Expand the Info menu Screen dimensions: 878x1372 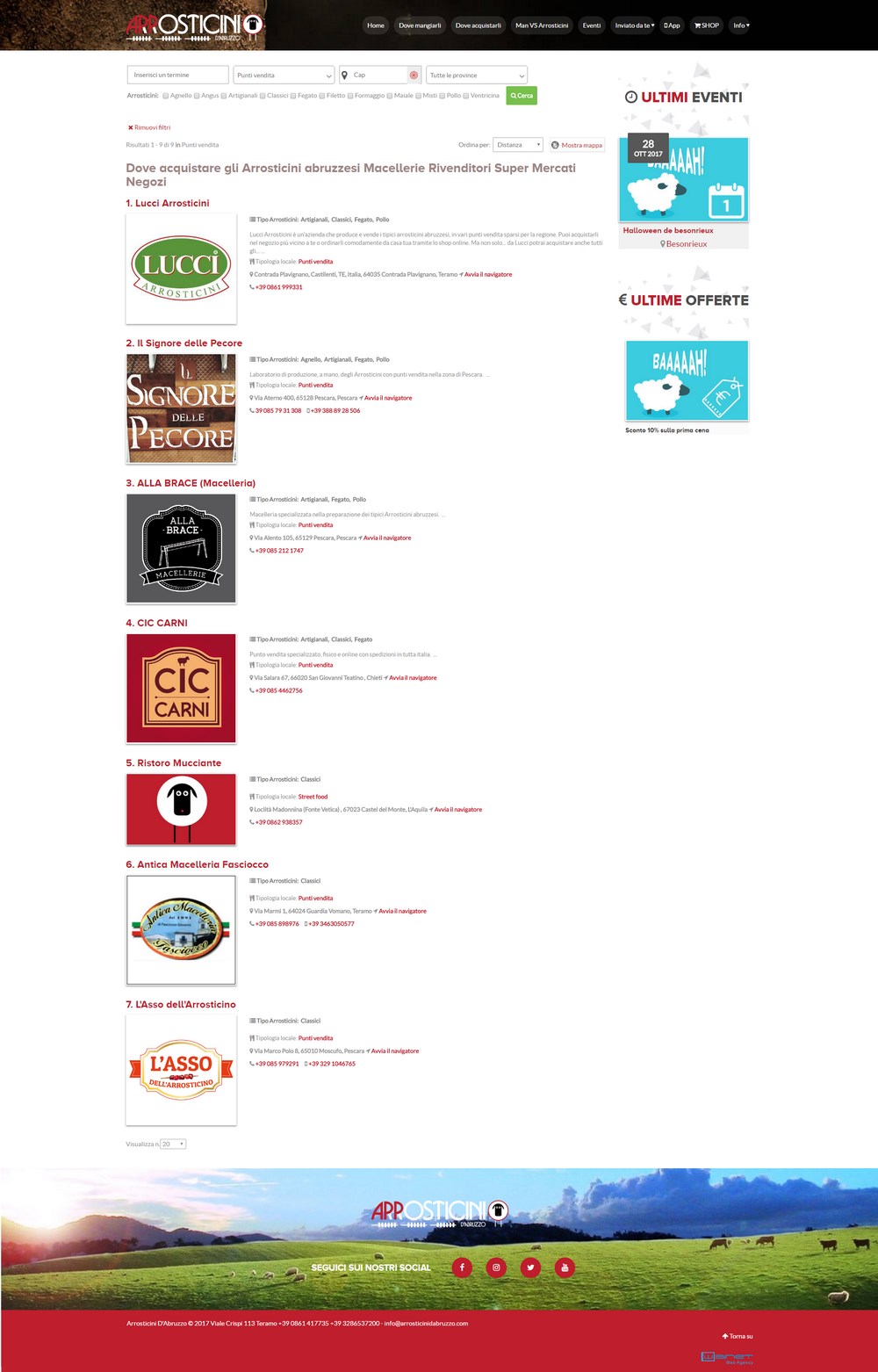(x=742, y=25)
